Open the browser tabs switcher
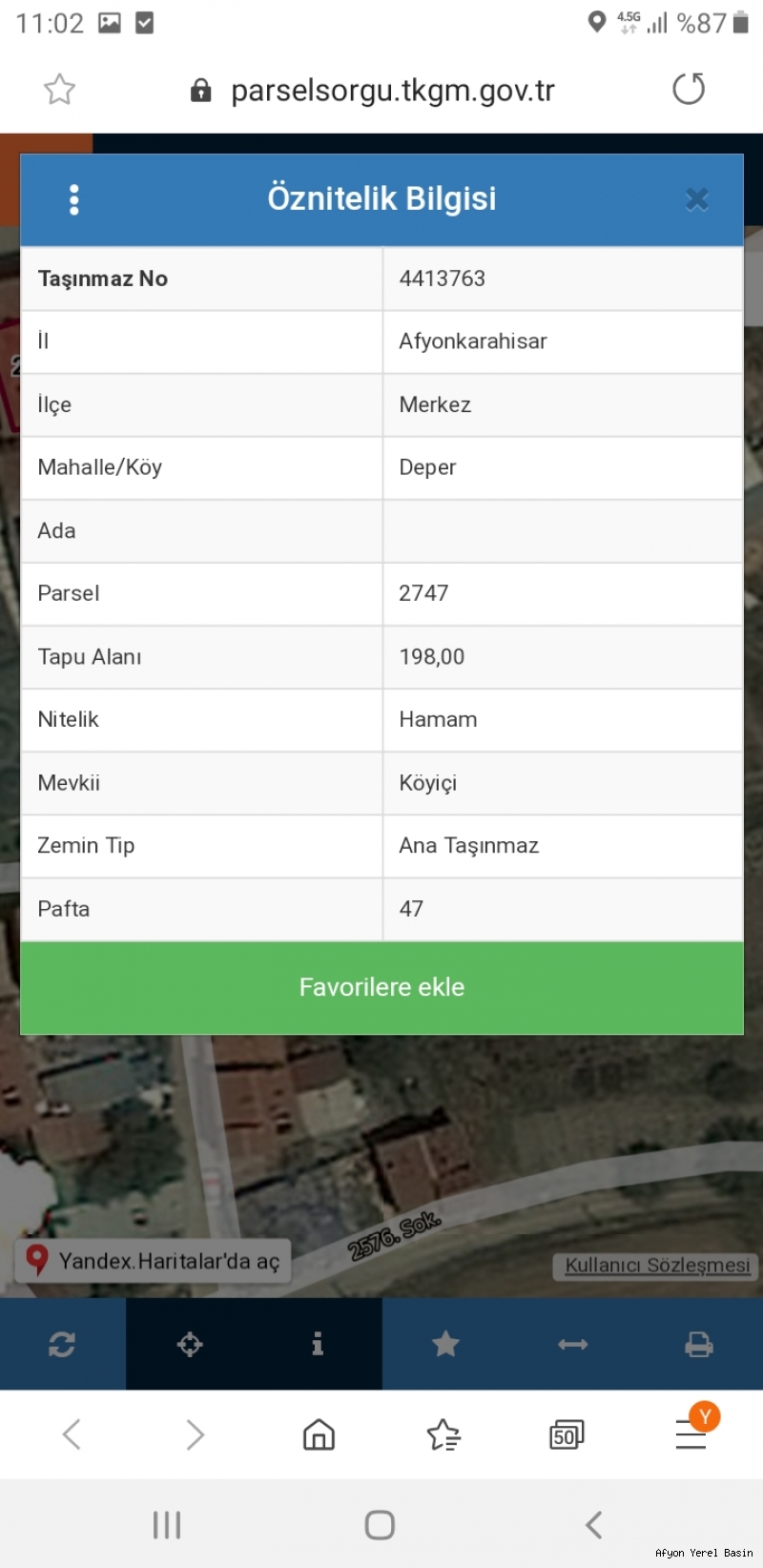 click(567, 1434)
